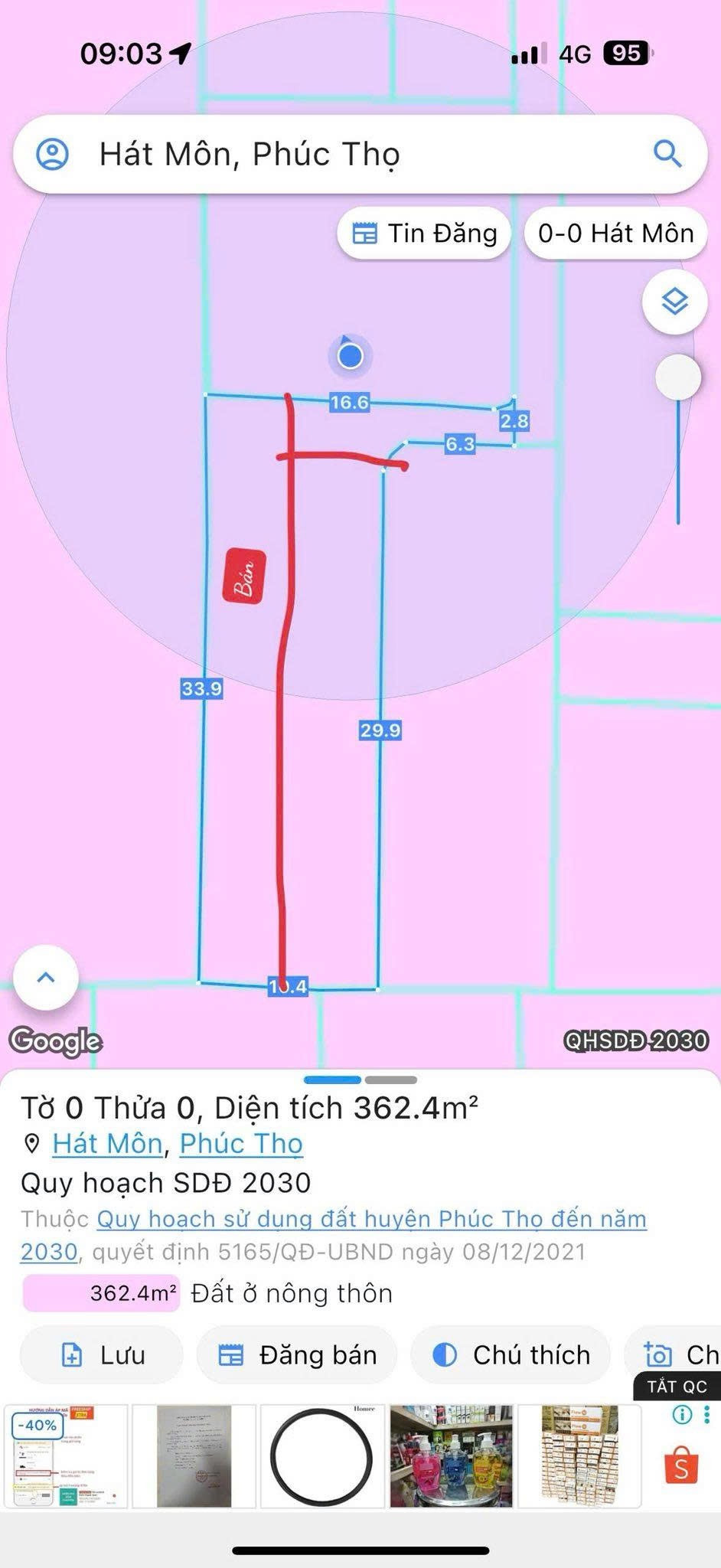Dismiss ads with TẮT QC
The image size is (721, 1568).
coord(677,1387)
